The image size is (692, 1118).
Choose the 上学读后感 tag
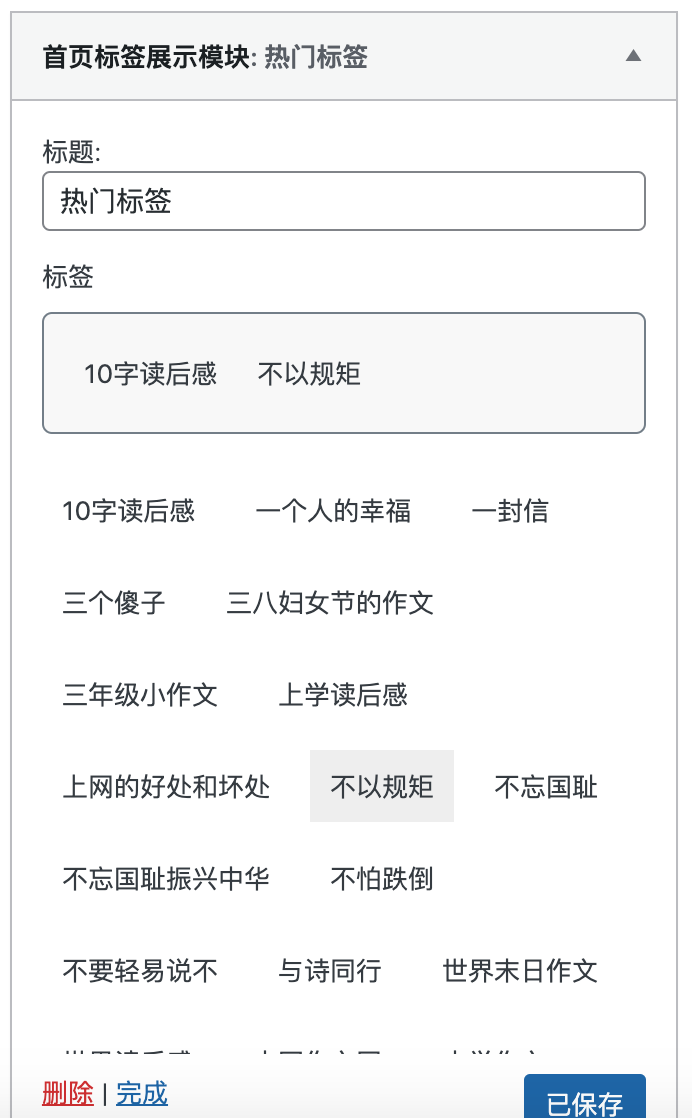(343, 695)
